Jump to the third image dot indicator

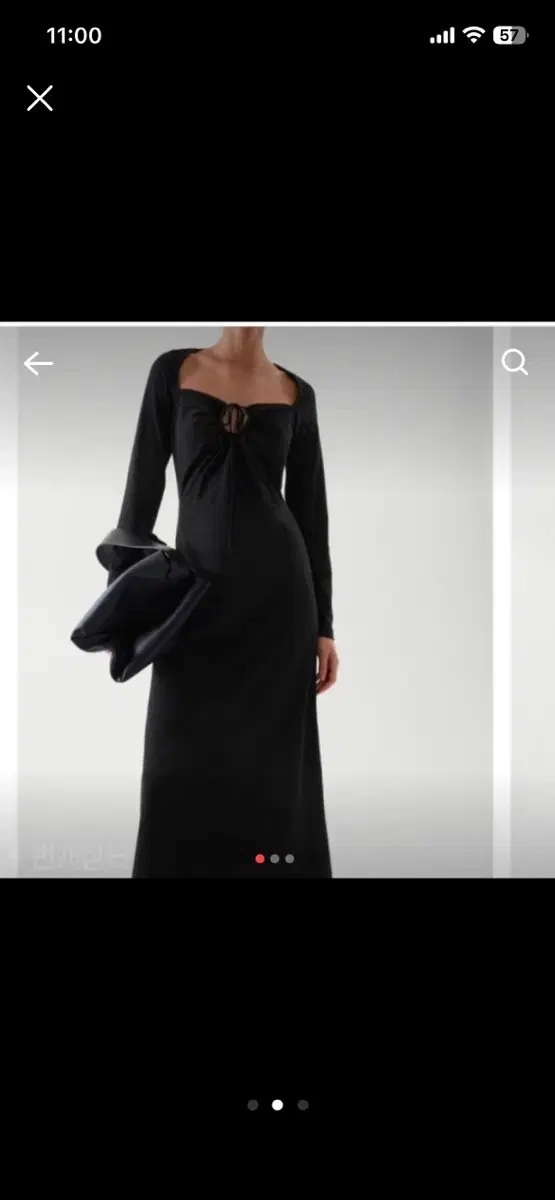click(x=303, y=1105)
